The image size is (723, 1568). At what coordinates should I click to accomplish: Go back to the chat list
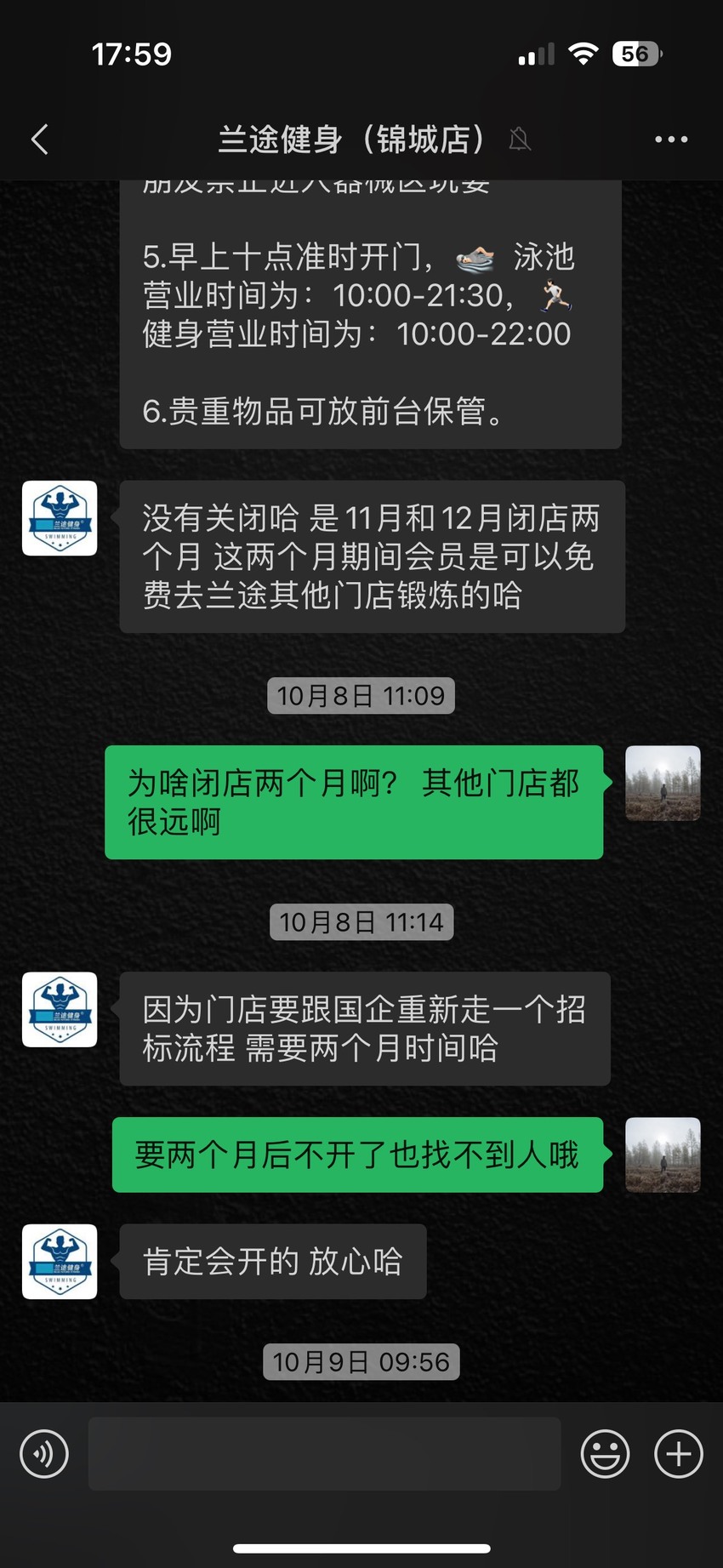click(x=39, y=139)
